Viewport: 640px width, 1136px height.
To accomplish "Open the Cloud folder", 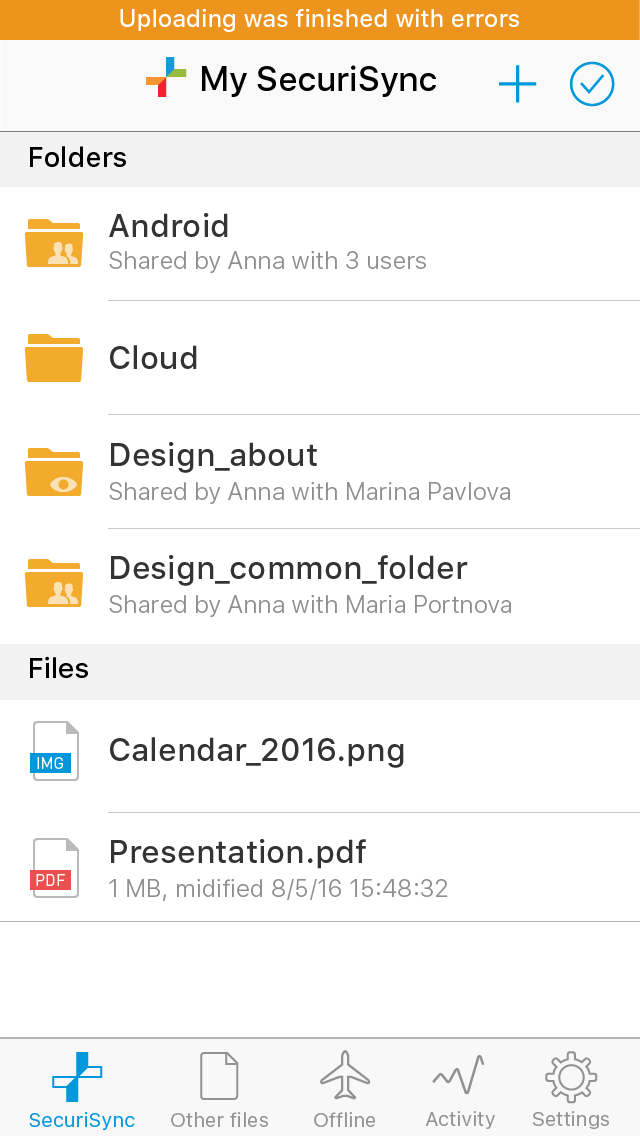I will (x=320, y=358).
